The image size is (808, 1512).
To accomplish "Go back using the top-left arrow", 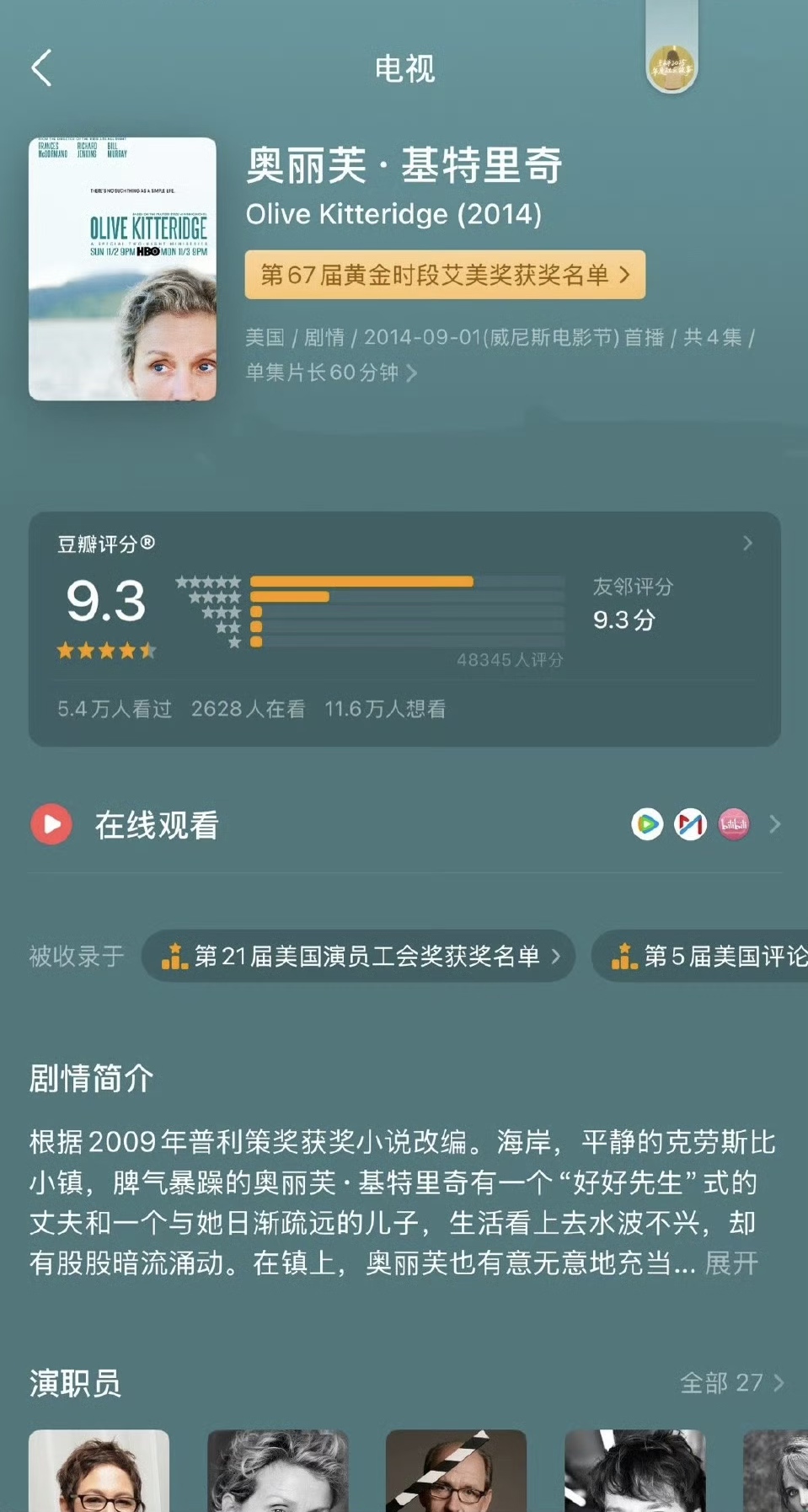I will pos(41,67).
